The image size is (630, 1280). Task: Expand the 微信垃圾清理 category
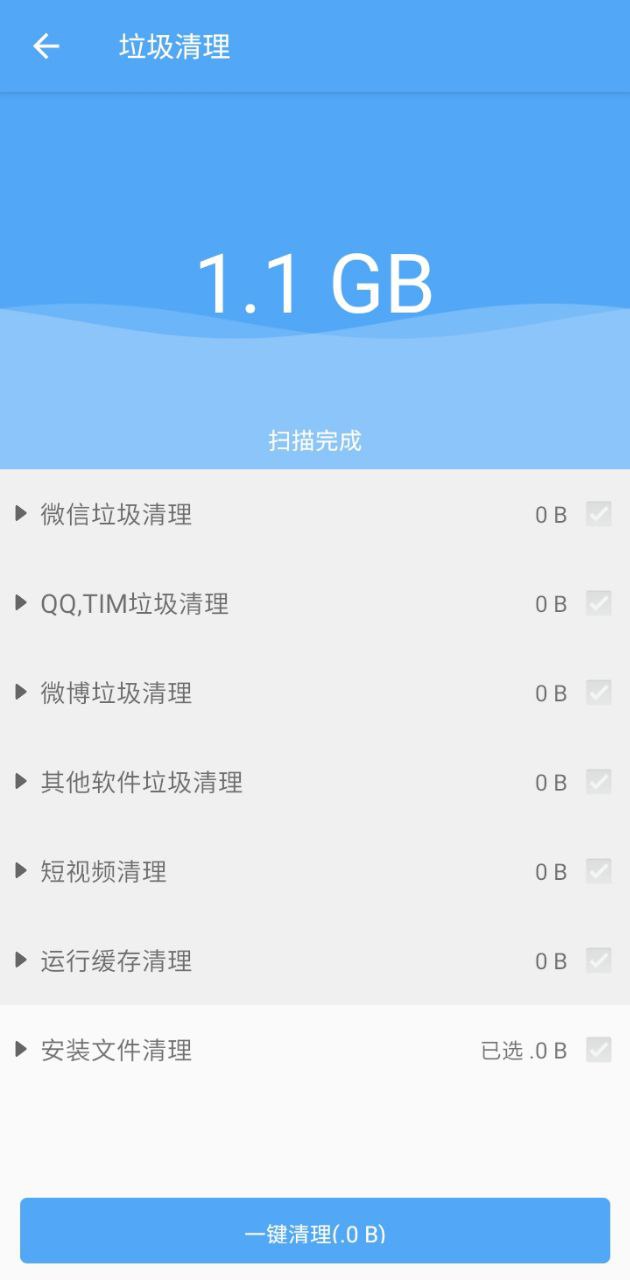pyautogui.click(x=21, y=514)
